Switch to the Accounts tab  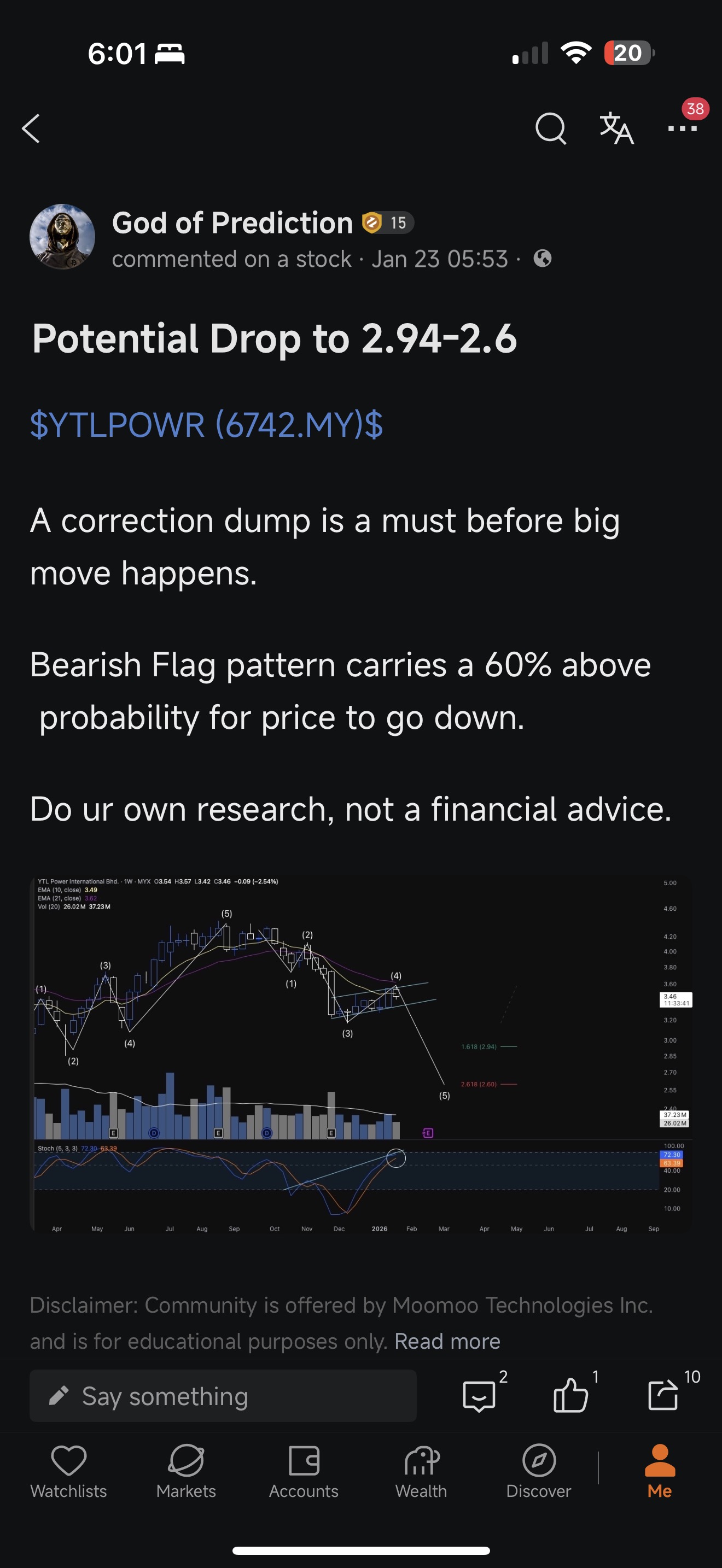(x=304, y=1472)
